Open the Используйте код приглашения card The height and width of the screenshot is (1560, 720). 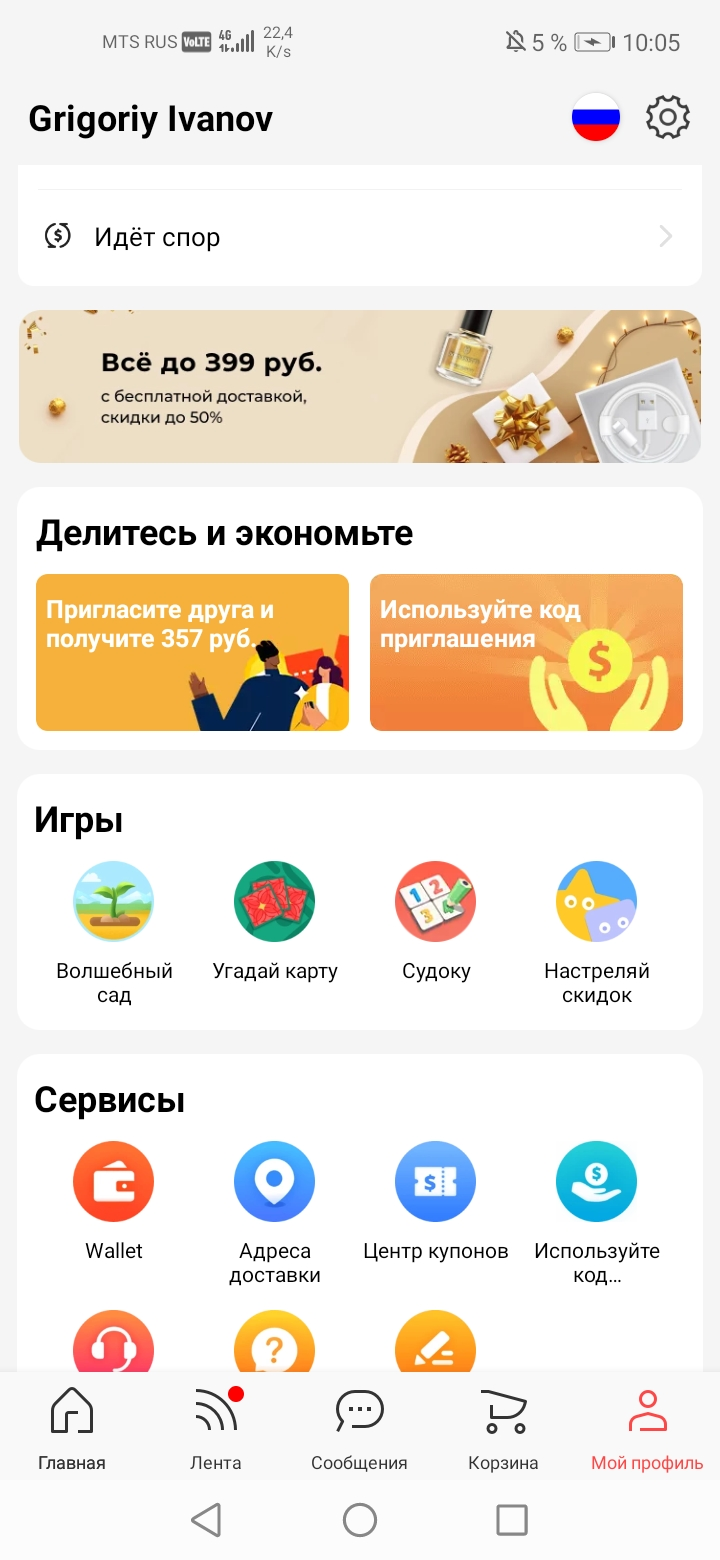[526, 652]
